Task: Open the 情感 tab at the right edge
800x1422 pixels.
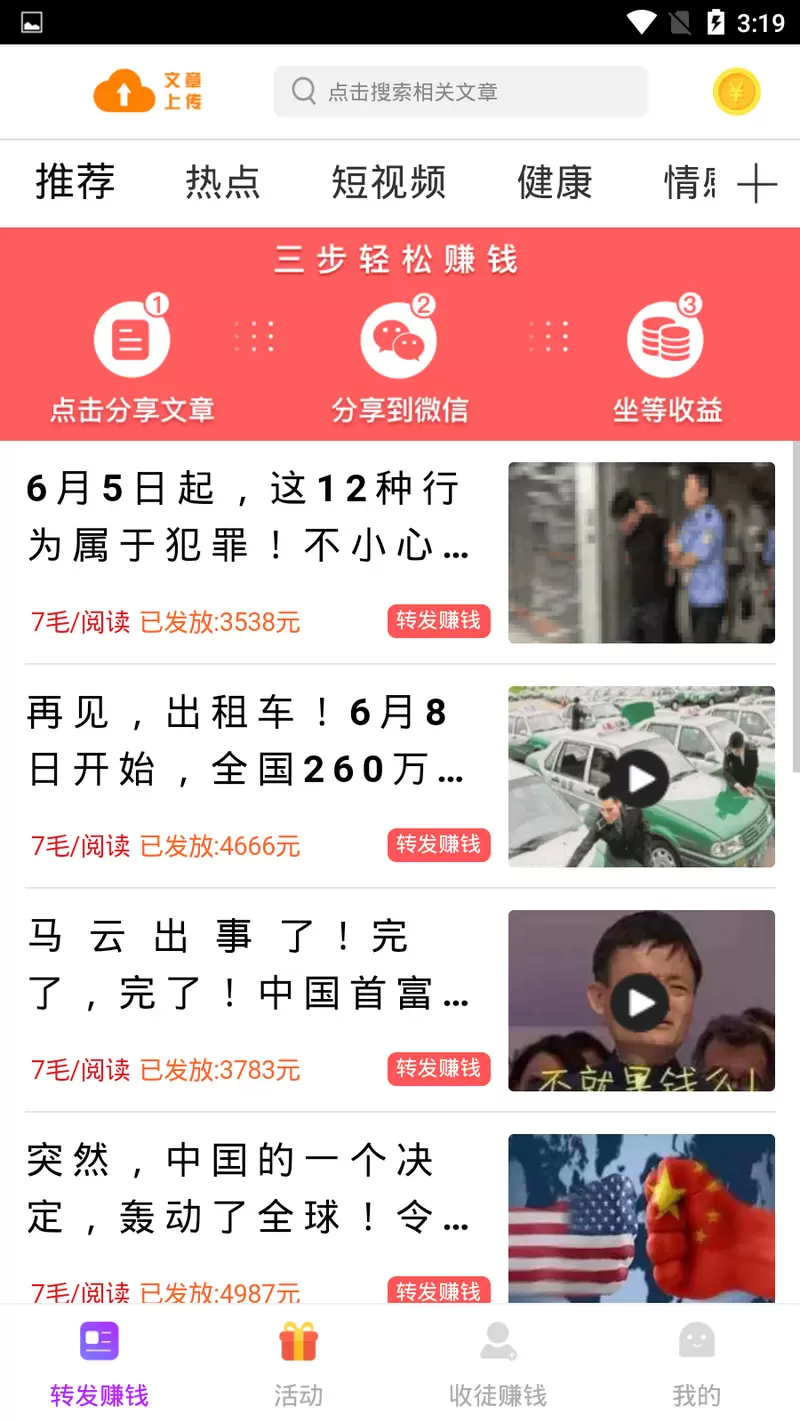Action: click(690, 183)
